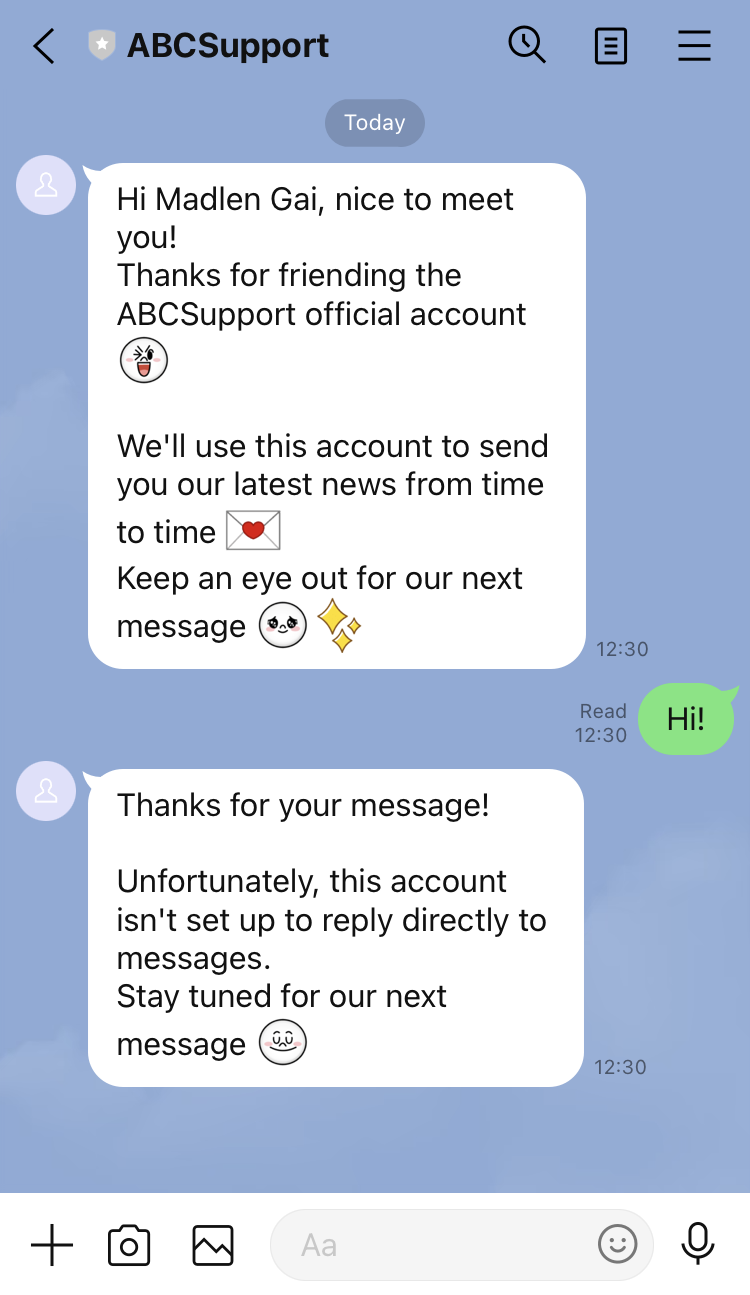This screenshot has width=750, height=1295.
Task: Tap the avatar beside the second reply
Action: (x=45, y=791)
